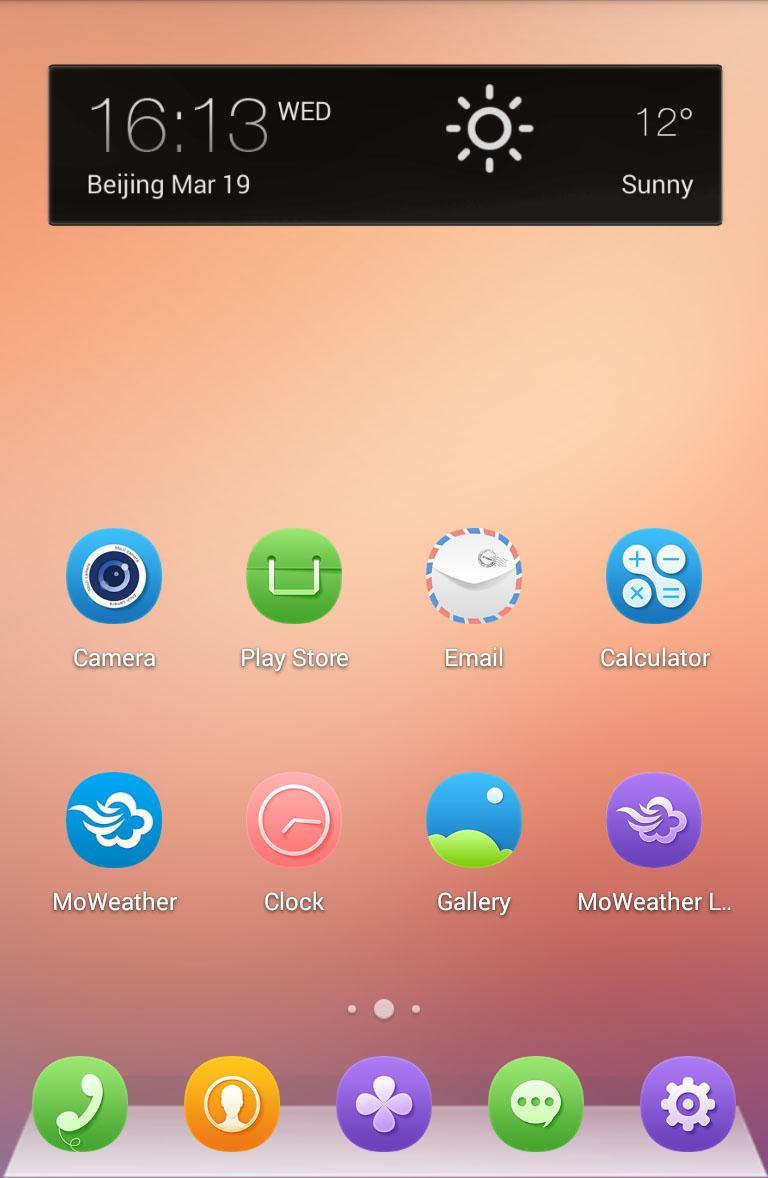Open the phone dialer in the dock
Screen dimensions: 768x1178
tap(80, 1104)
